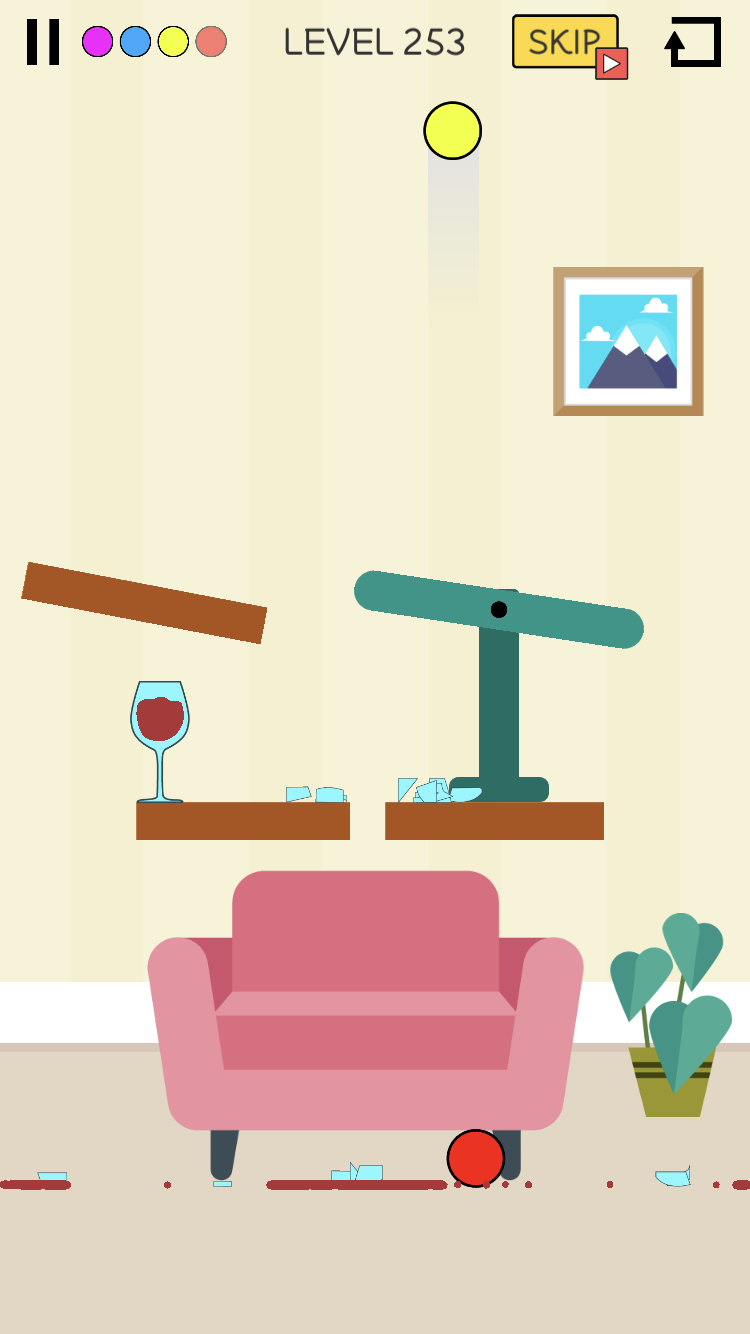The width and height of the screenshot is (750, 1334).
Task: Select the blue ball color
Action: pyautogui.click(x=135, y=42)
